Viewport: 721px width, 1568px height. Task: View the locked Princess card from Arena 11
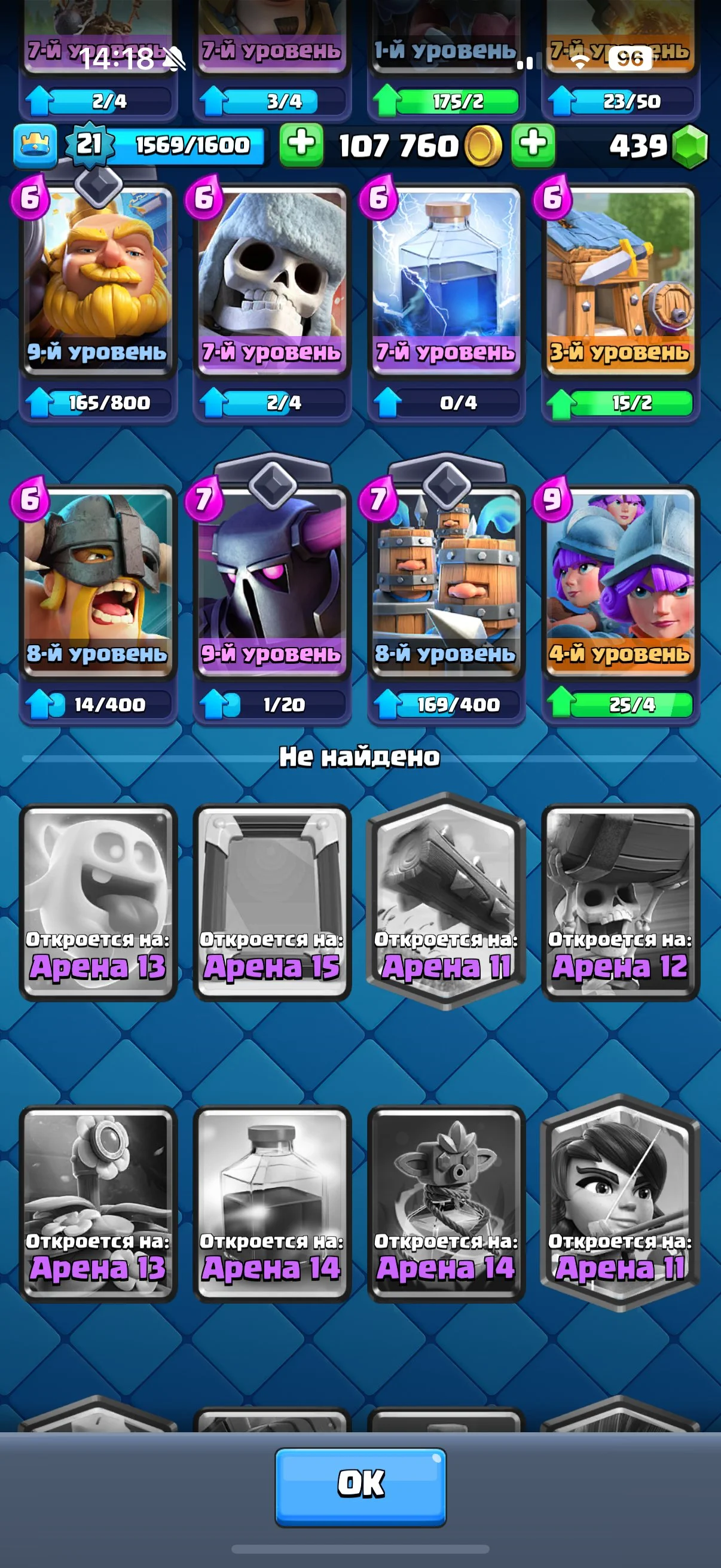620,1202
